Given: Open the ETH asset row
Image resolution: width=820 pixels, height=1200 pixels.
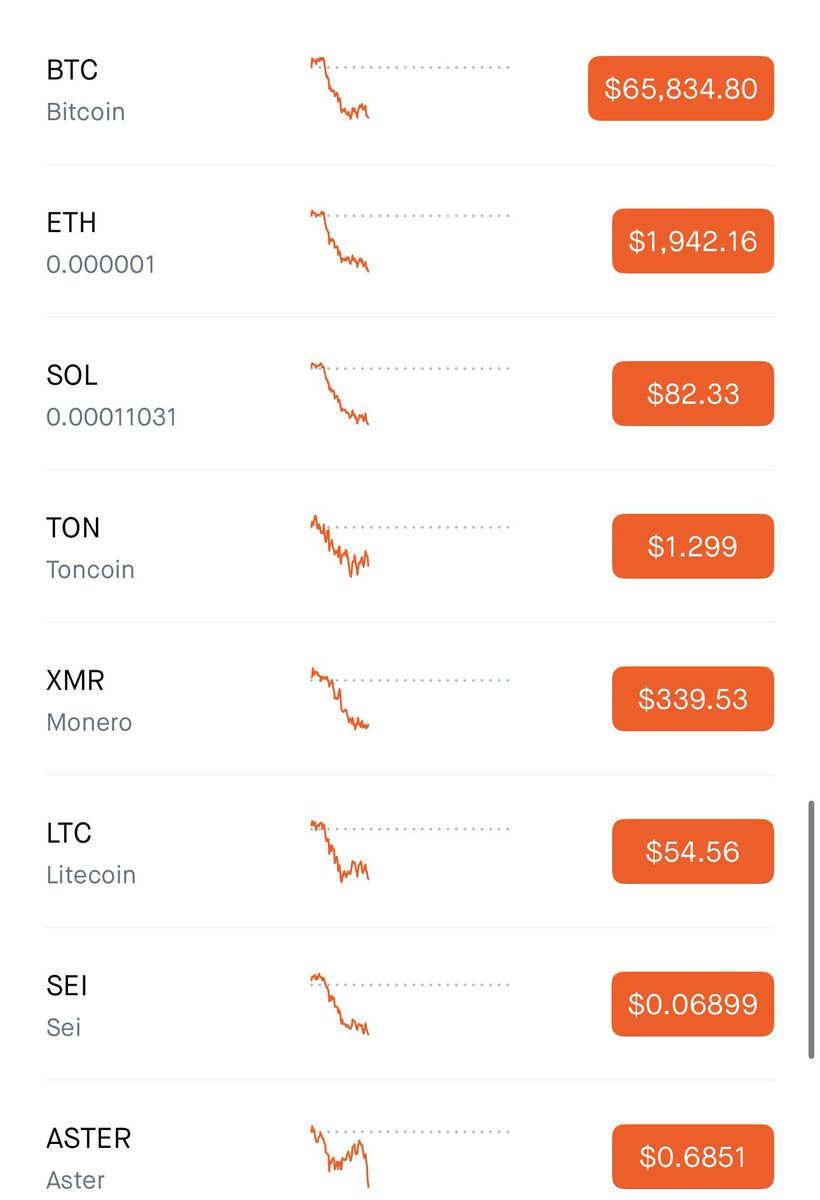Looking at the screenshot, I should (x=100, y=243).
